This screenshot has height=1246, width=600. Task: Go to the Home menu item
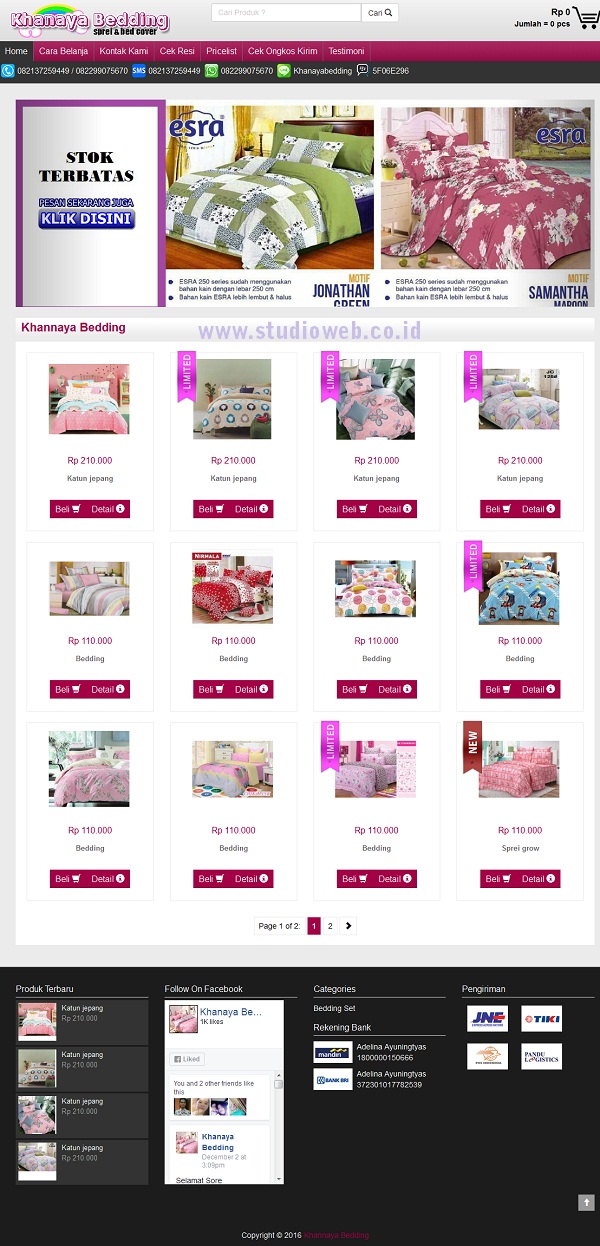tap(16, 51)
